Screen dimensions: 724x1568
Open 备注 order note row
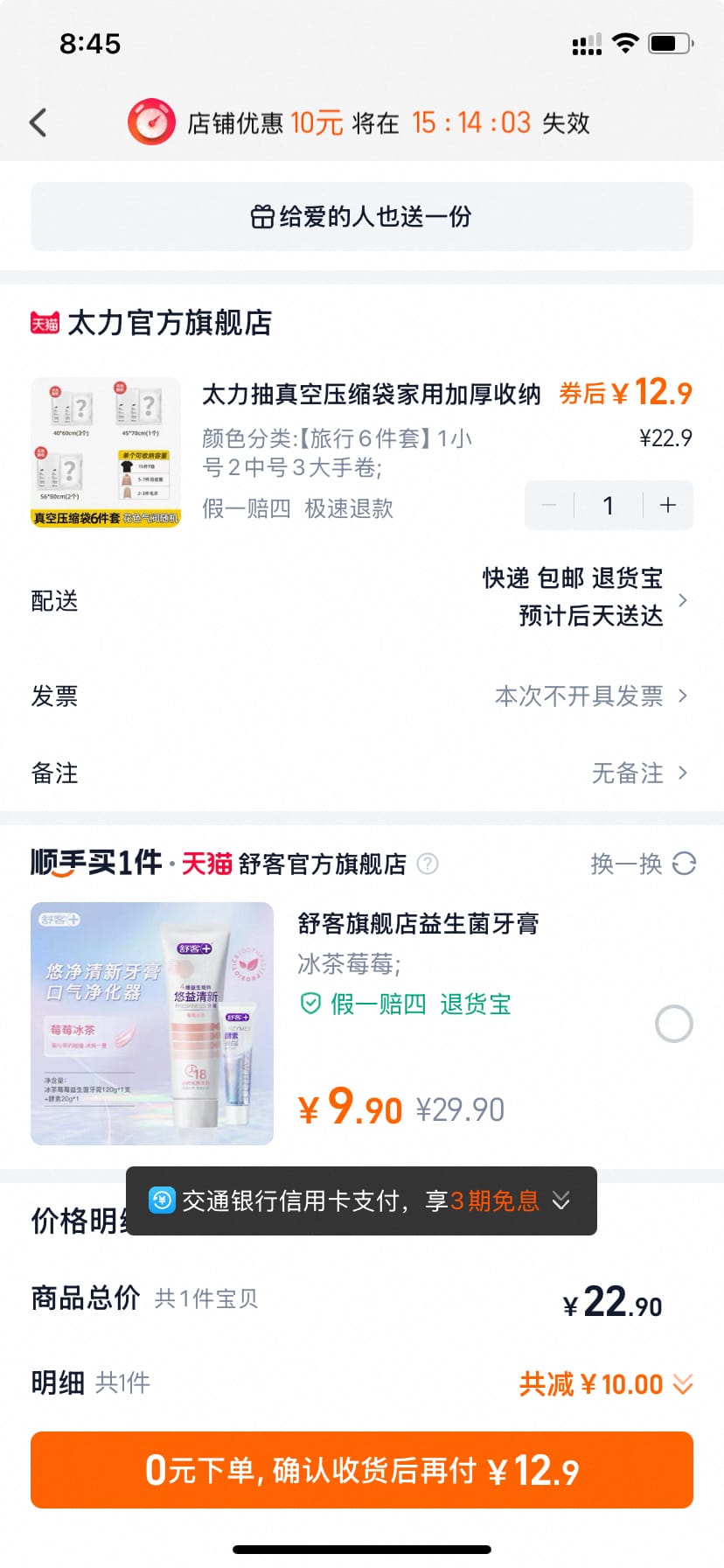coord(362,773)
